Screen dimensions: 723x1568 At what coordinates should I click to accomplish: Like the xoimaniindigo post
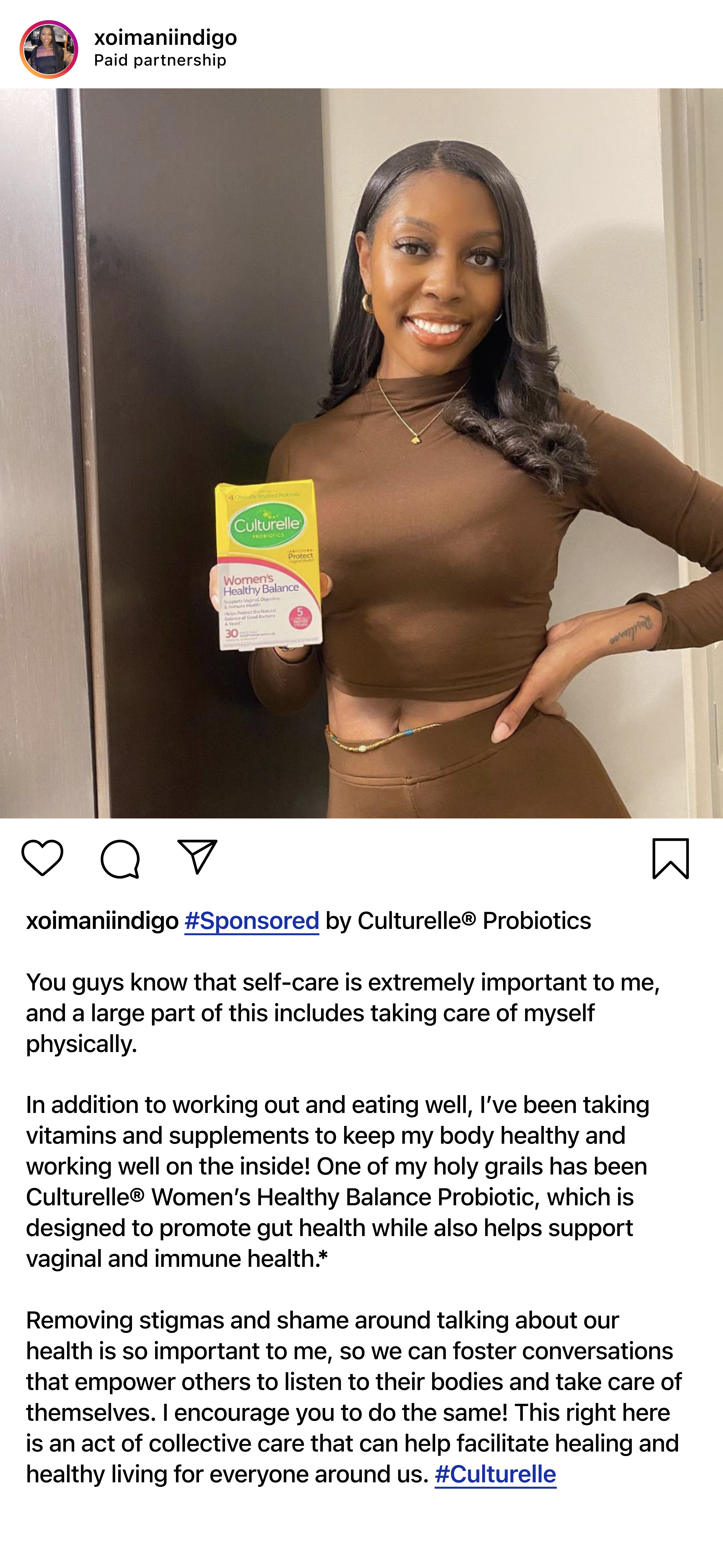pyautogui.click(x=42, y=858)
